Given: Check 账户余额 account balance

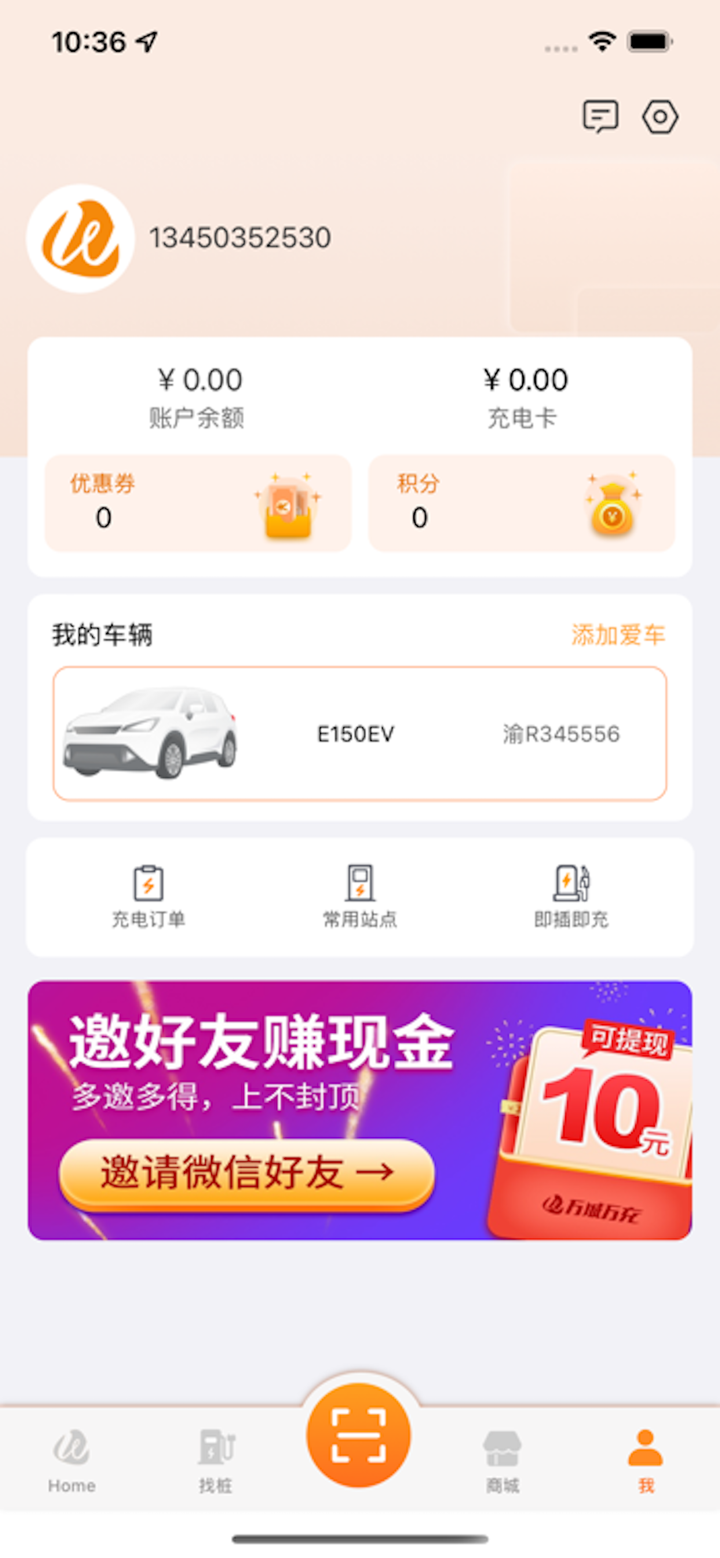Looking at the screenshot, I should (198, 395).
